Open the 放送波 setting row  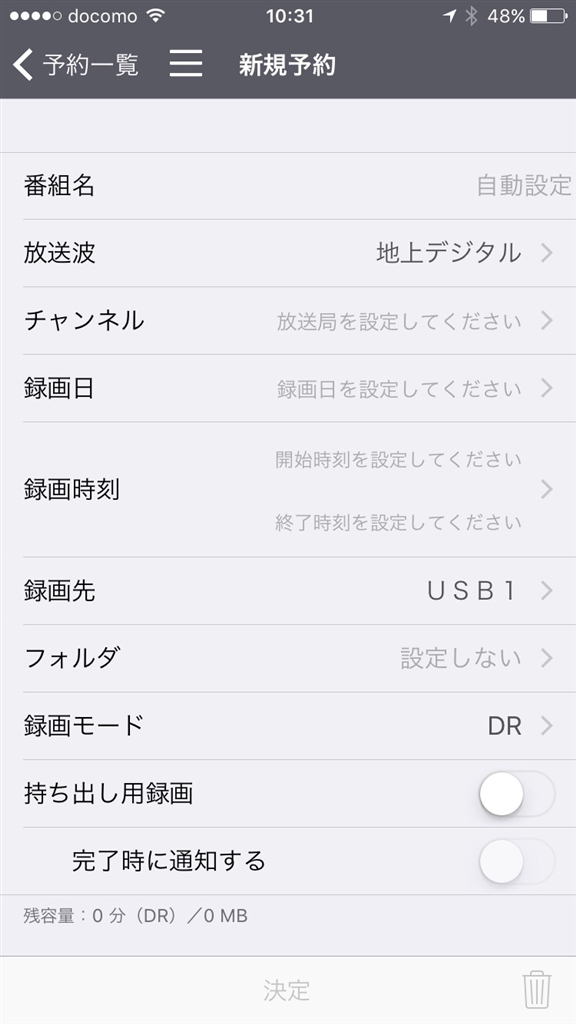288,253
